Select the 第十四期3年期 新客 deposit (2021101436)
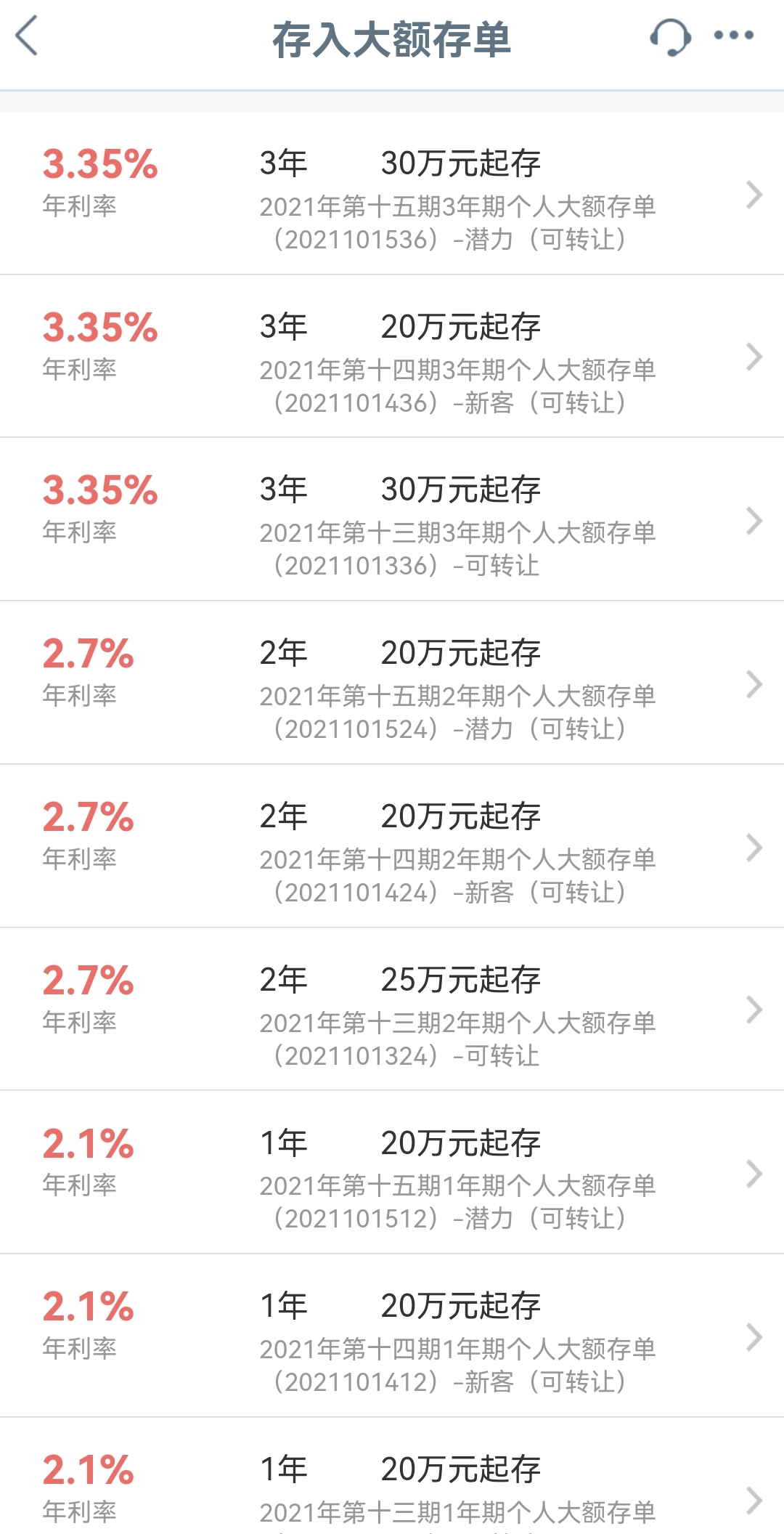Screen dimensions: 784x1534 (392, 357)
